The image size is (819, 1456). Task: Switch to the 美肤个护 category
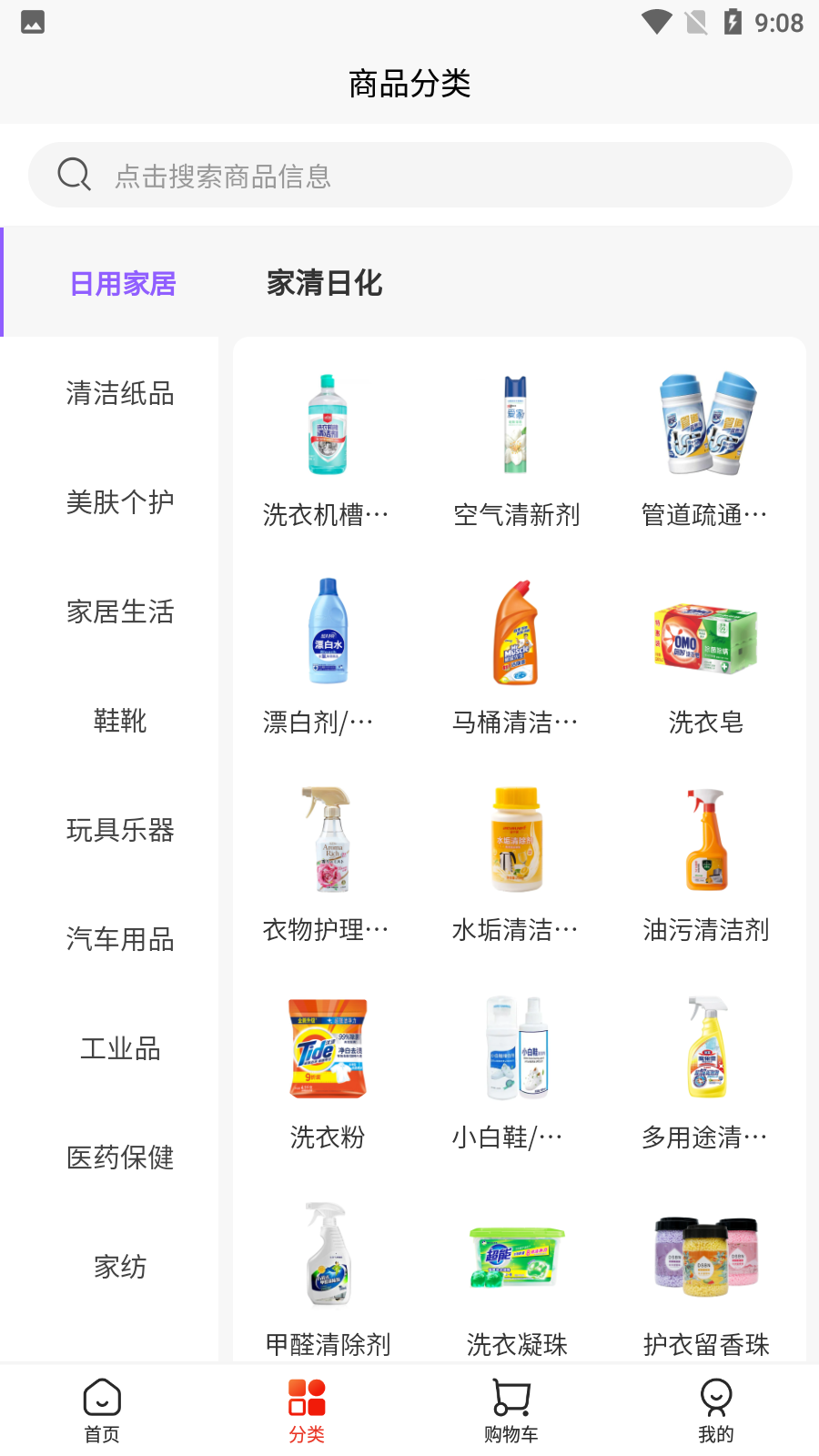pyautogui.click(x=120, y=502)
